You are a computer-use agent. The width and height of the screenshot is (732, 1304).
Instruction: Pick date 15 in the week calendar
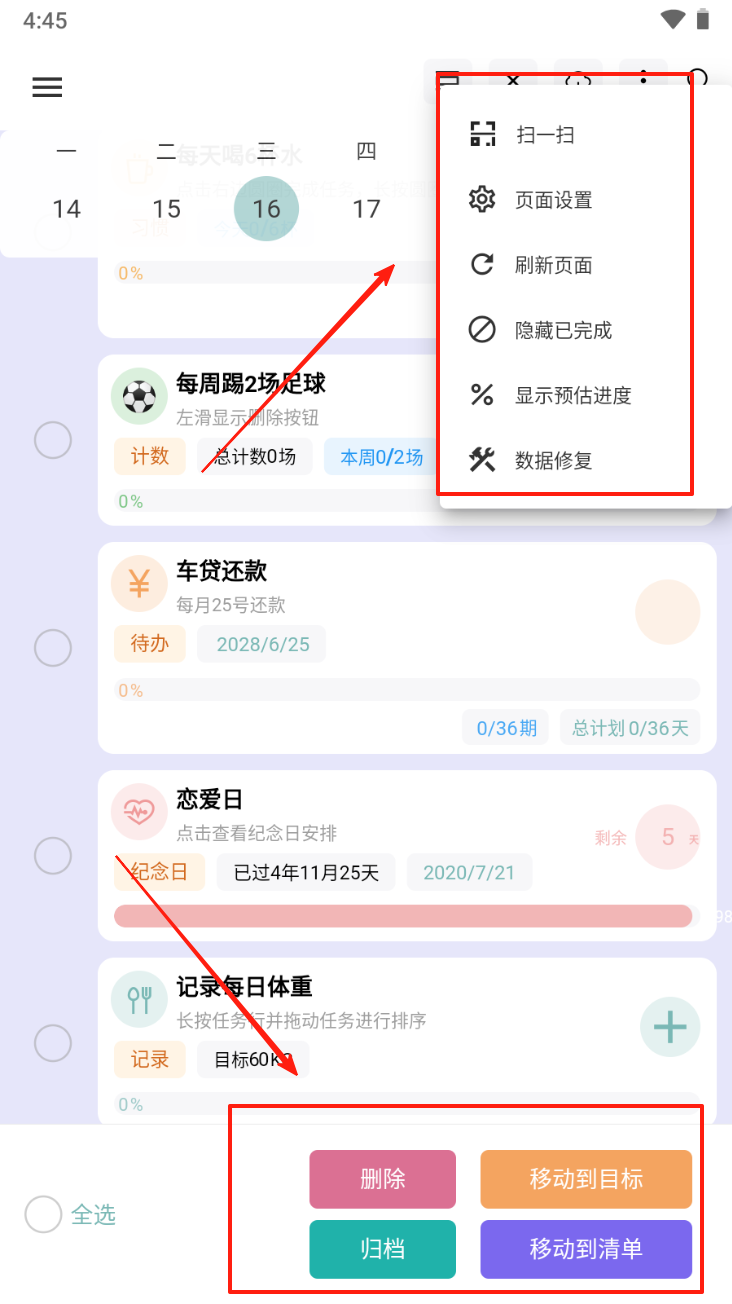click(x=166, y=209)
